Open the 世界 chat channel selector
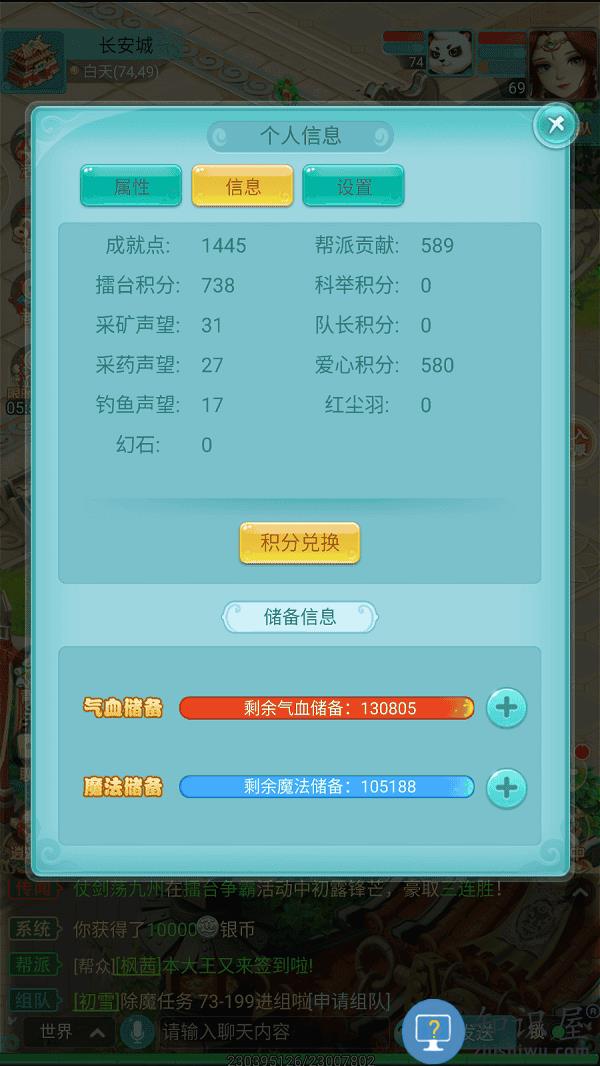Viewport: 600px width, 1066px height. (x=68, y=1031)
